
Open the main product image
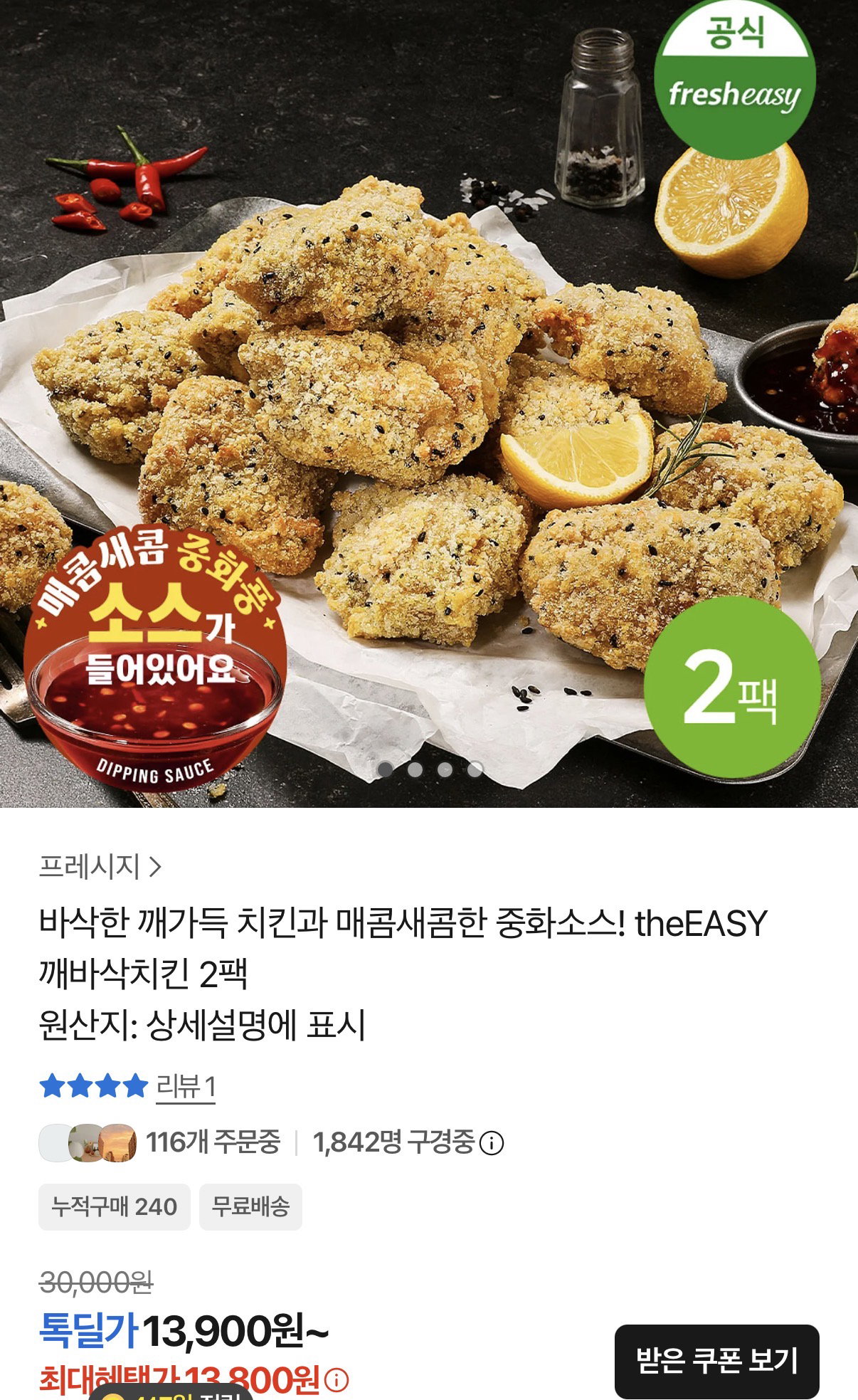click(x=429, y=404)
